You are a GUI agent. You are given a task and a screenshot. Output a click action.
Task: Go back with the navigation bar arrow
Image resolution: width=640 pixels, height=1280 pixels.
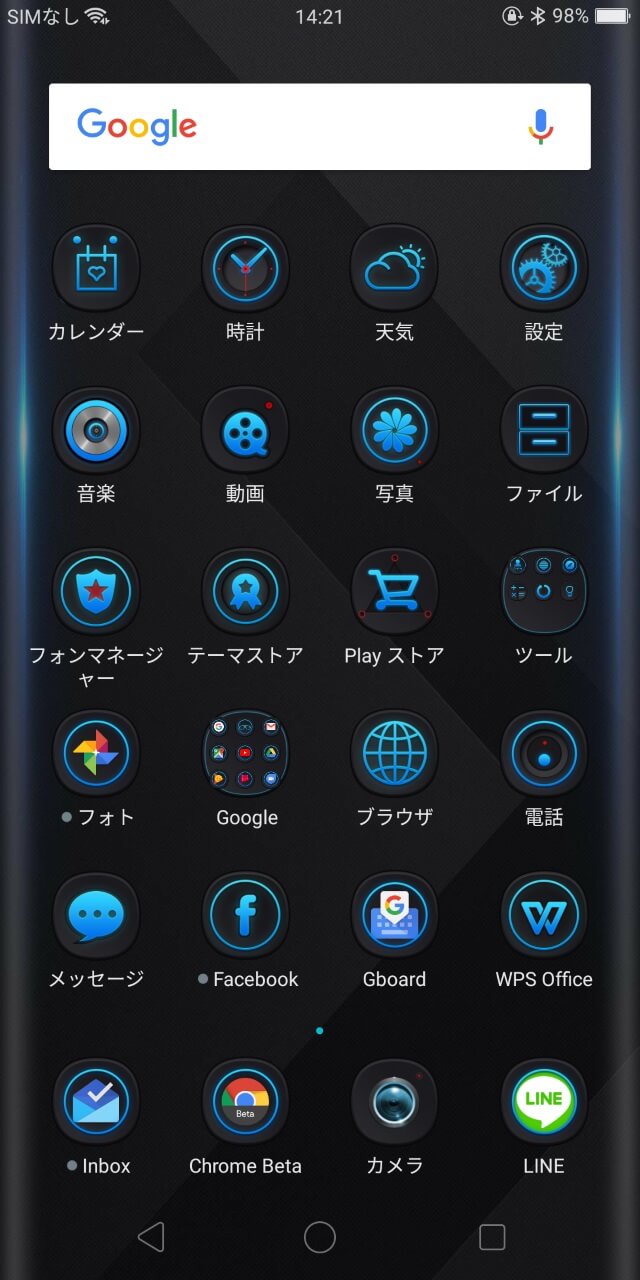151,1237
